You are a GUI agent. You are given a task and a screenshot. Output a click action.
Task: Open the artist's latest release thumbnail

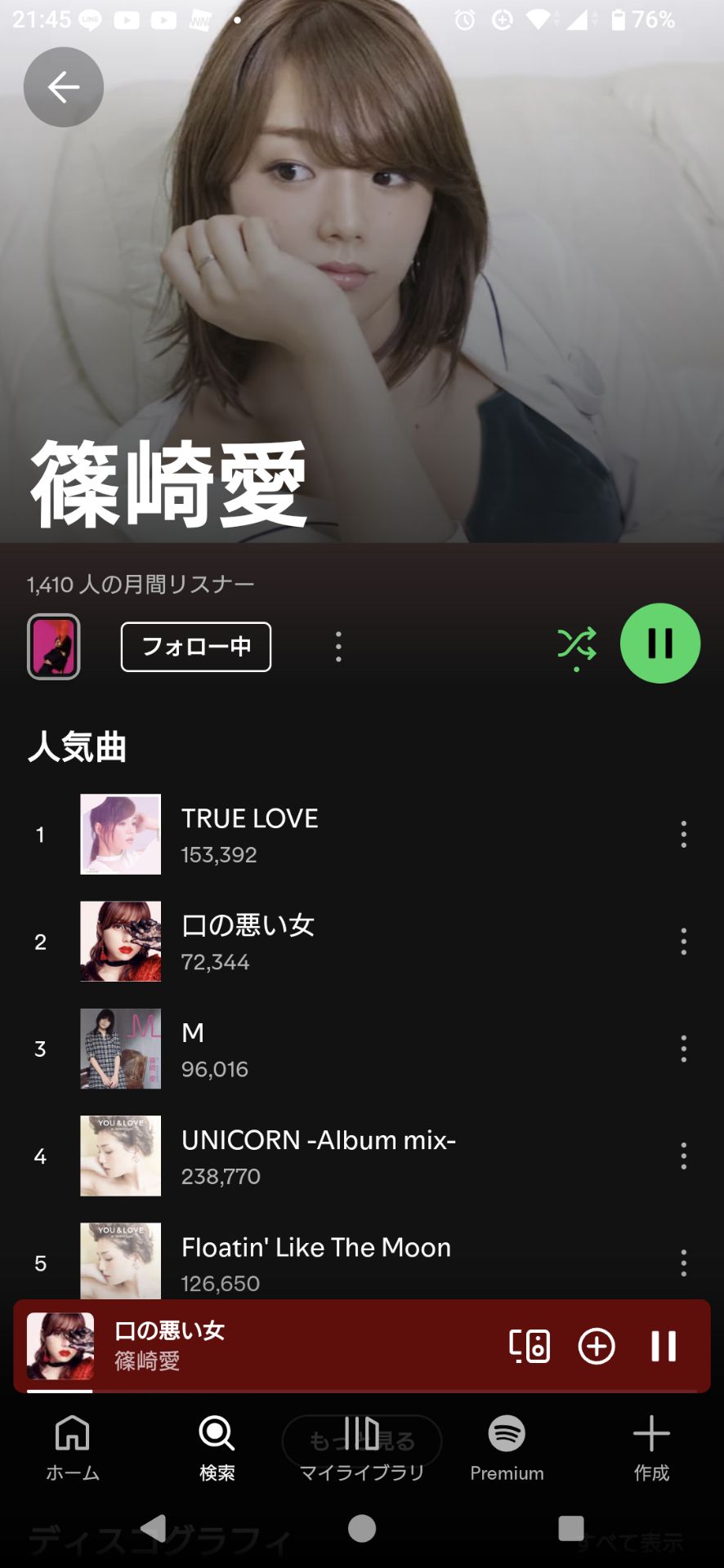pos(54,647)
